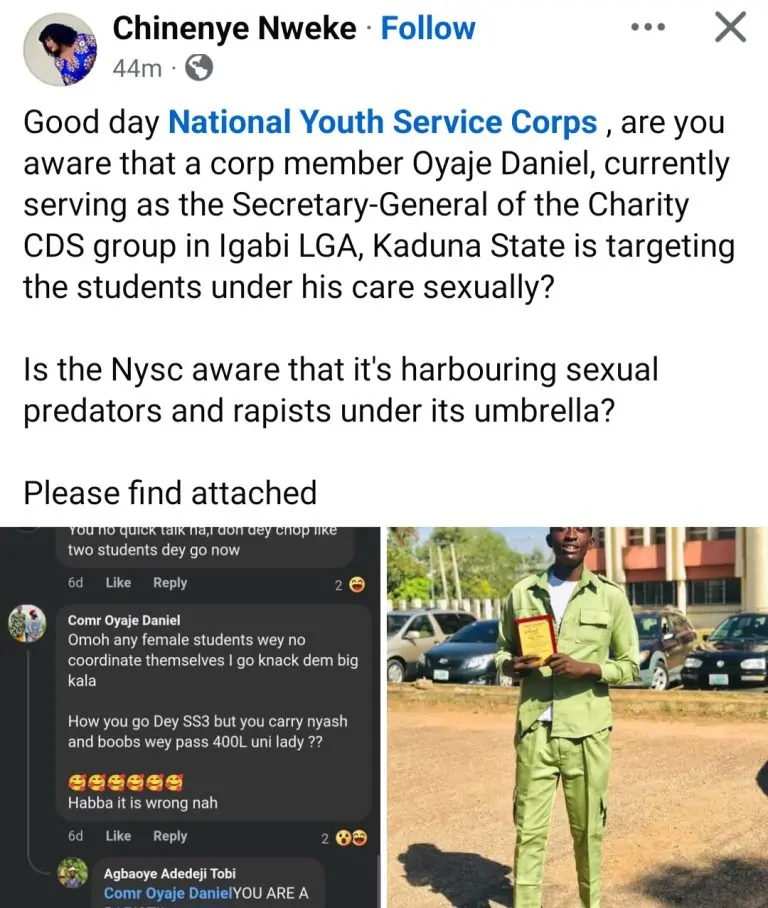Tap the author name Chinenye Nweke
This screenshot has height=908, width=768.
(x=234, y=28)
